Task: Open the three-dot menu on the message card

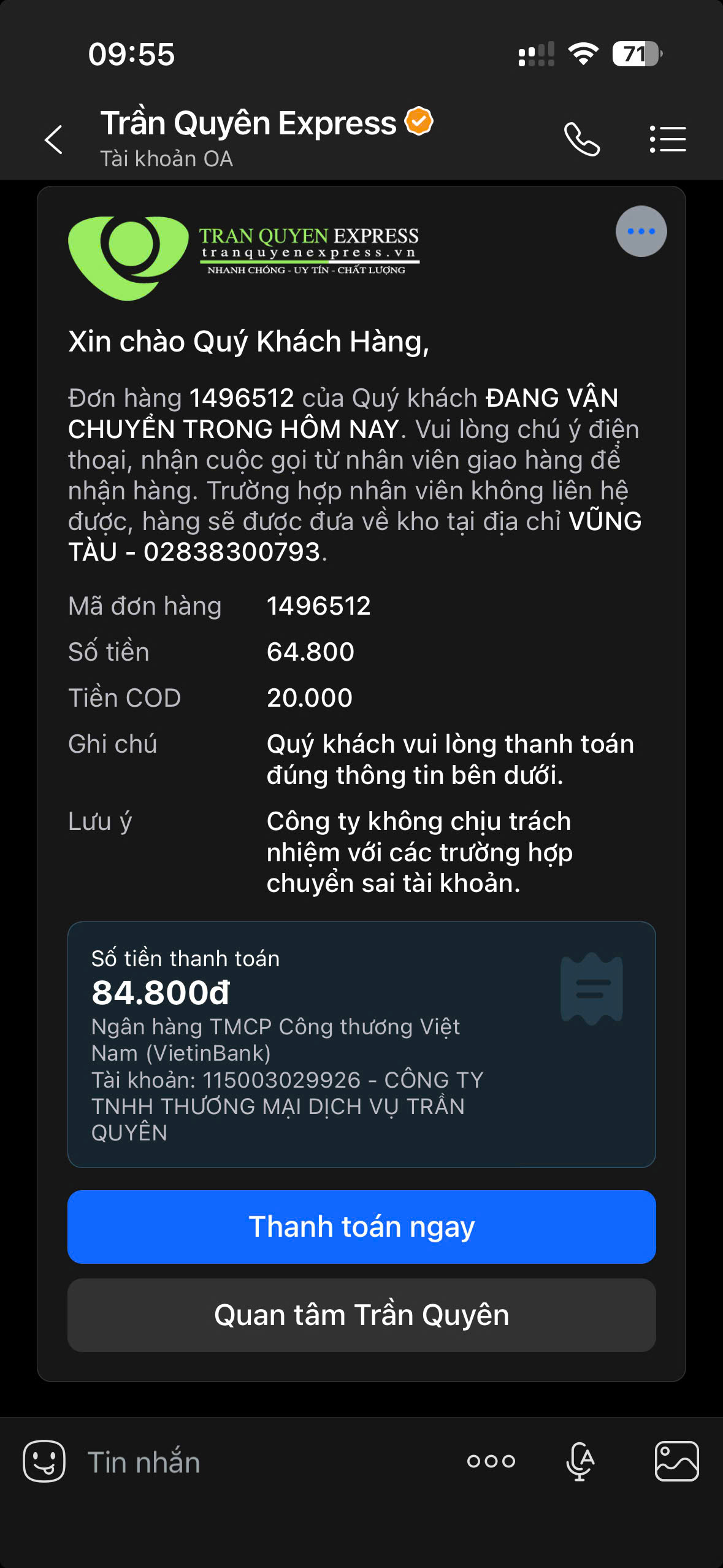Action: (x=641, y=231)
